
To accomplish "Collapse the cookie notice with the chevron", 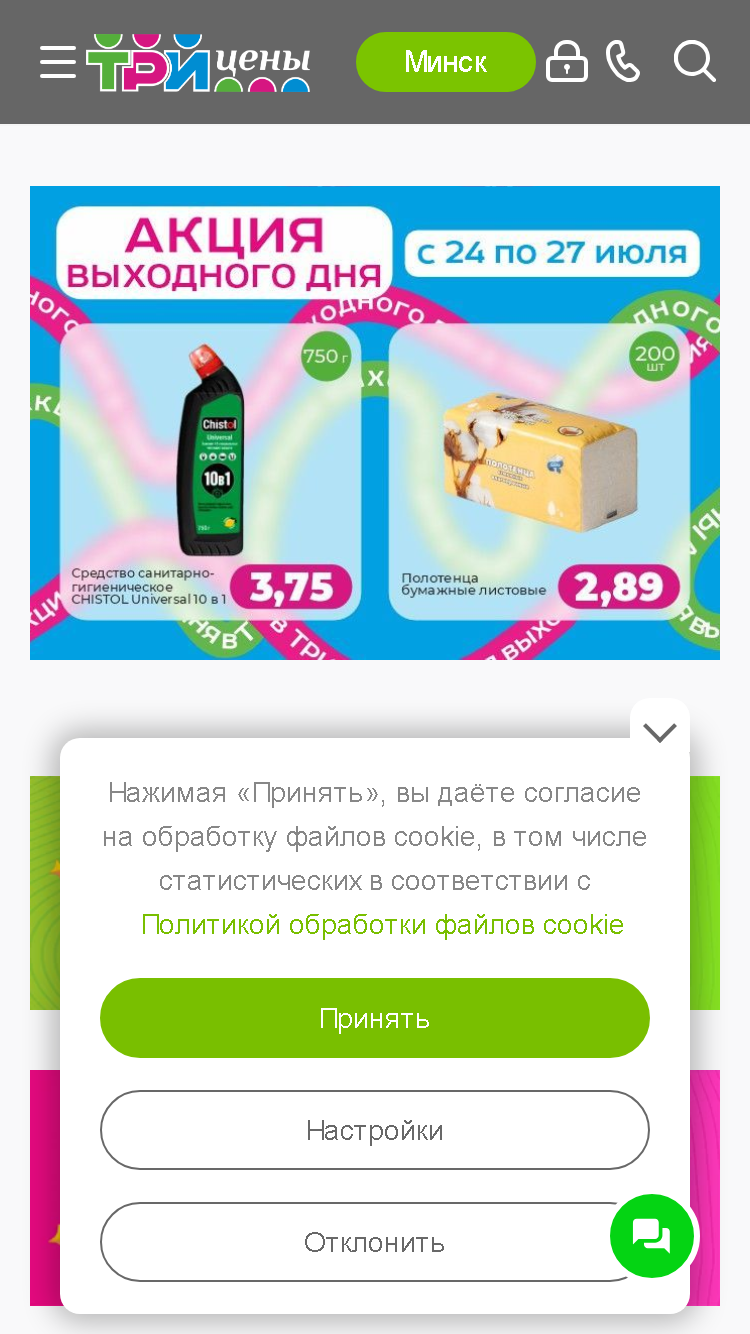I will [x=660, y=732].
